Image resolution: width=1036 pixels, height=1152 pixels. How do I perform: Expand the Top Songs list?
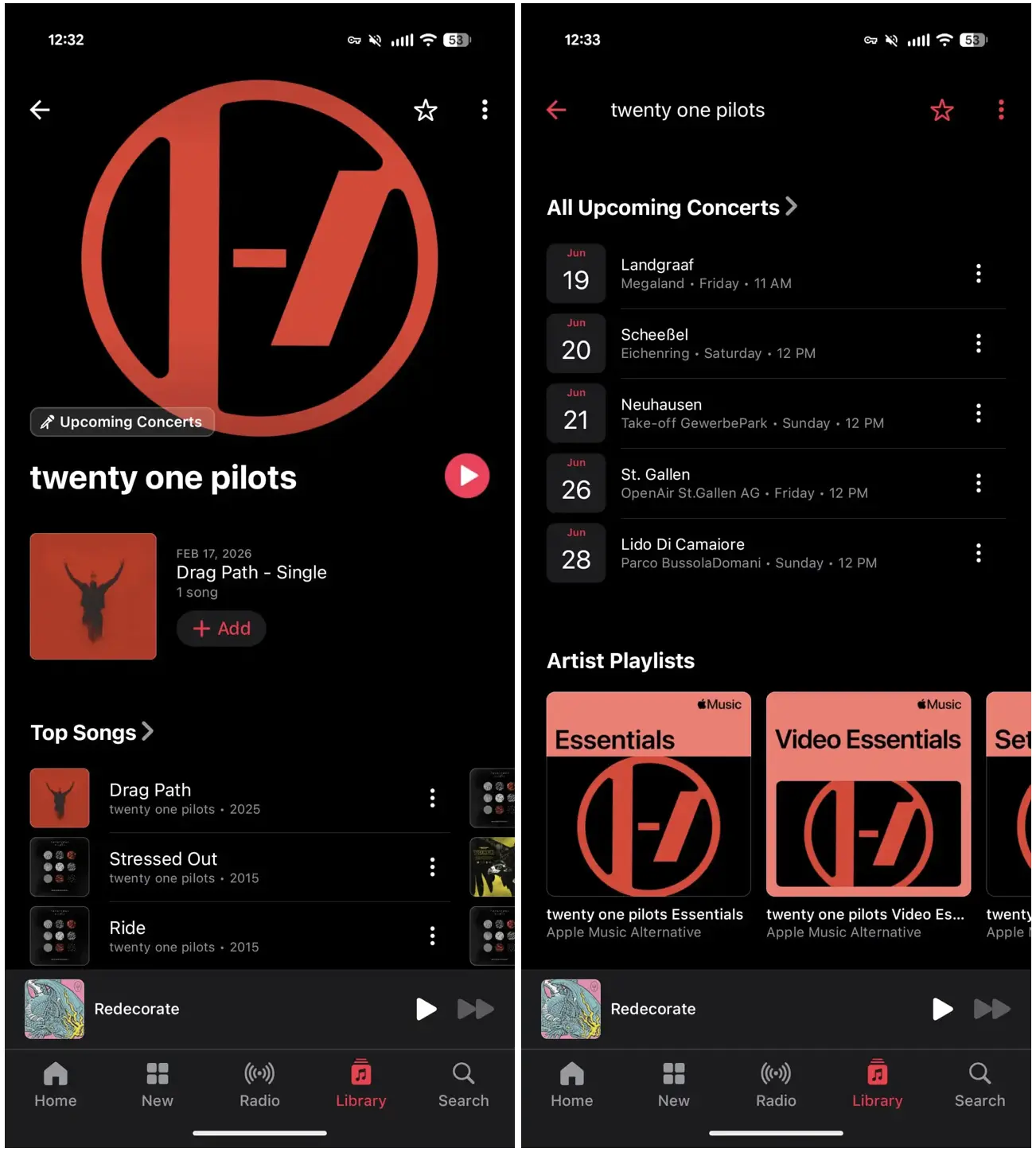pyautogui.click(x=92, y=733)
